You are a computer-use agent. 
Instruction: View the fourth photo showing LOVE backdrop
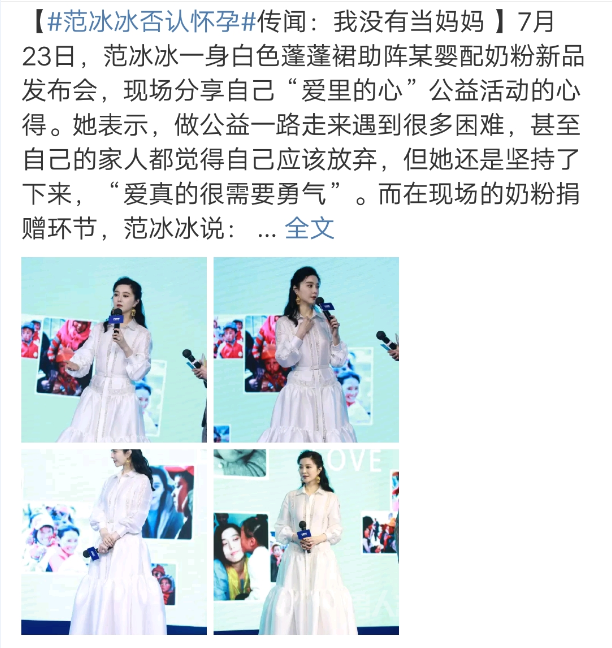[x=306, y=541]
